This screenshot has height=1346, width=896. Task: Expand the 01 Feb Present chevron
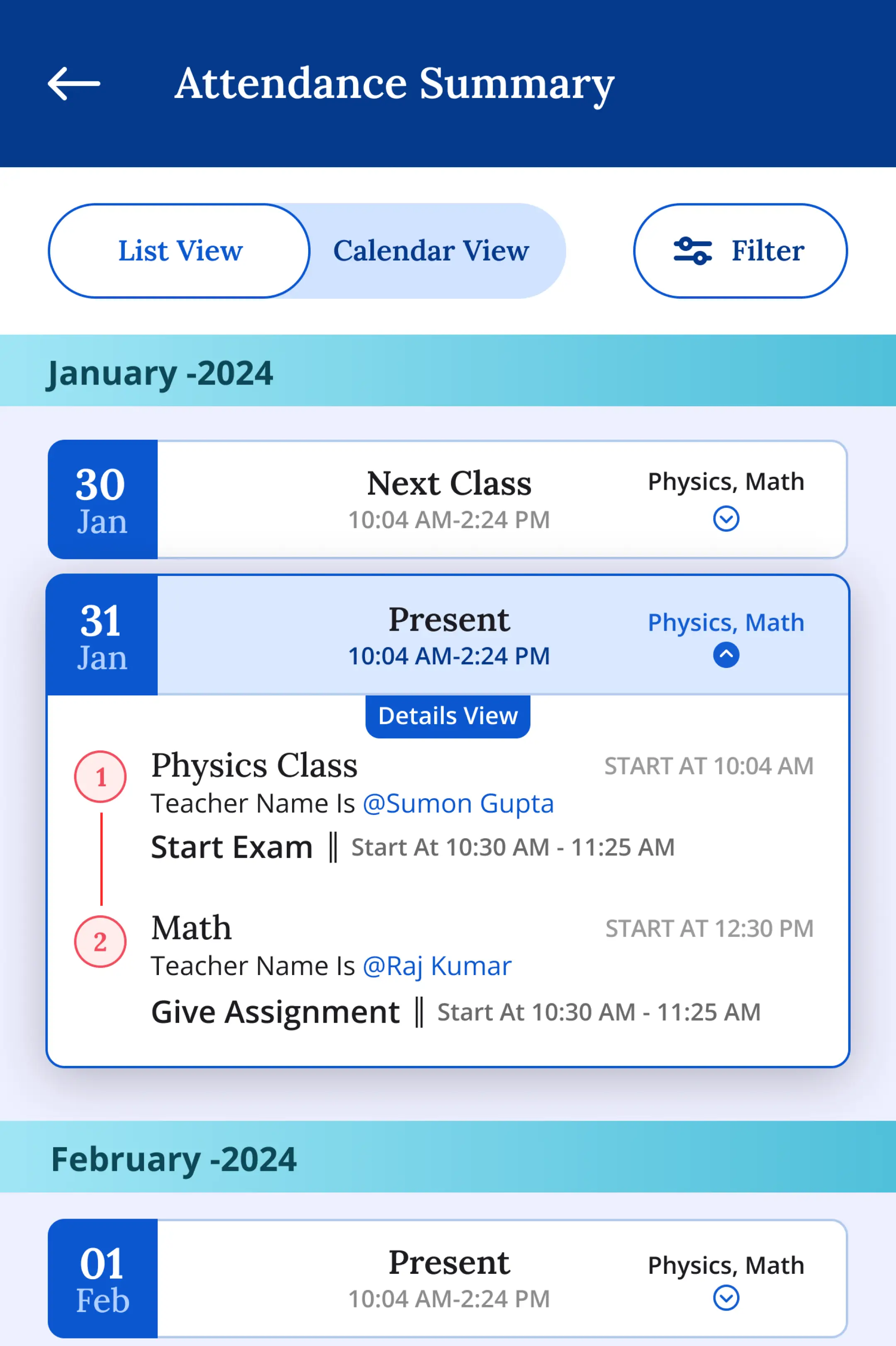[x=726, y=1298]
